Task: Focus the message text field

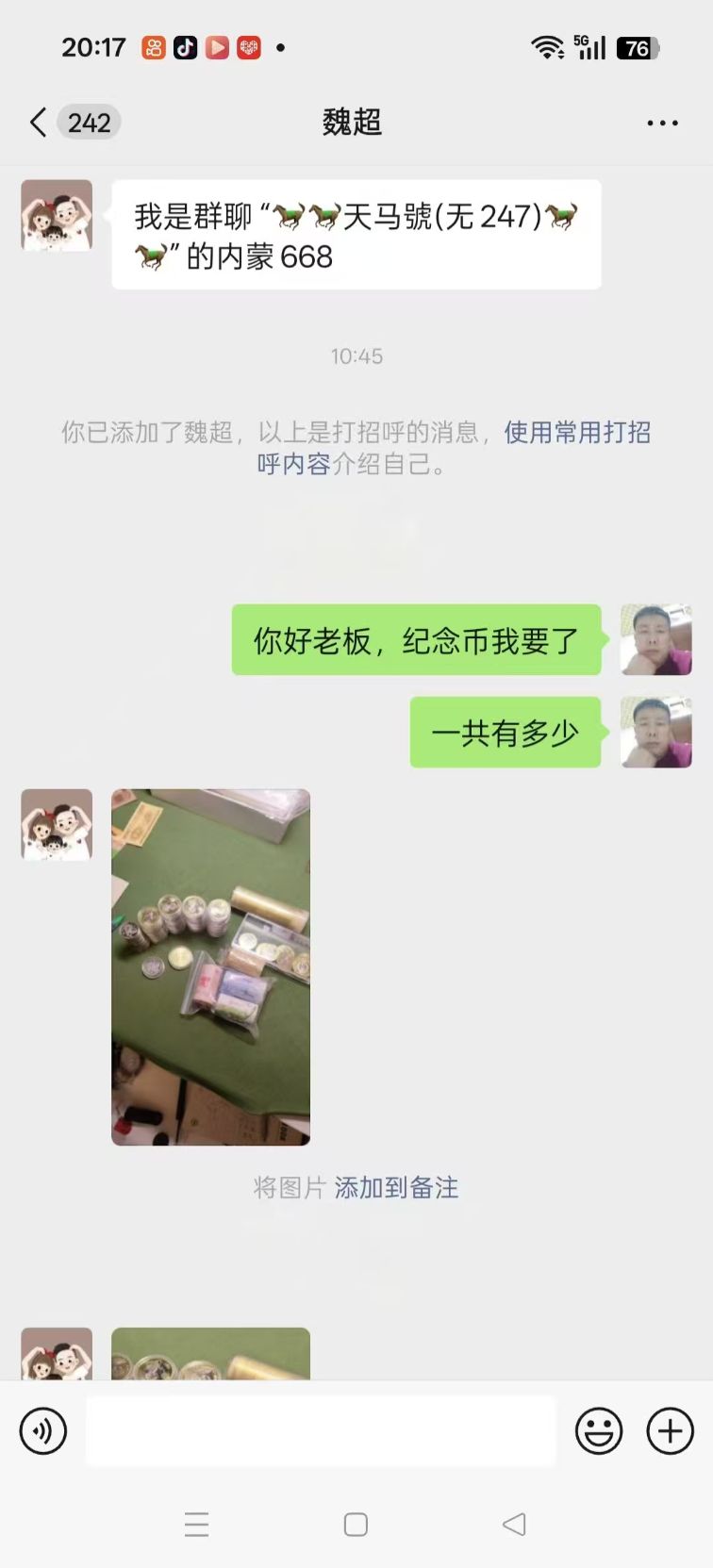Action: pyautogui.click(x=321, y=1431)
